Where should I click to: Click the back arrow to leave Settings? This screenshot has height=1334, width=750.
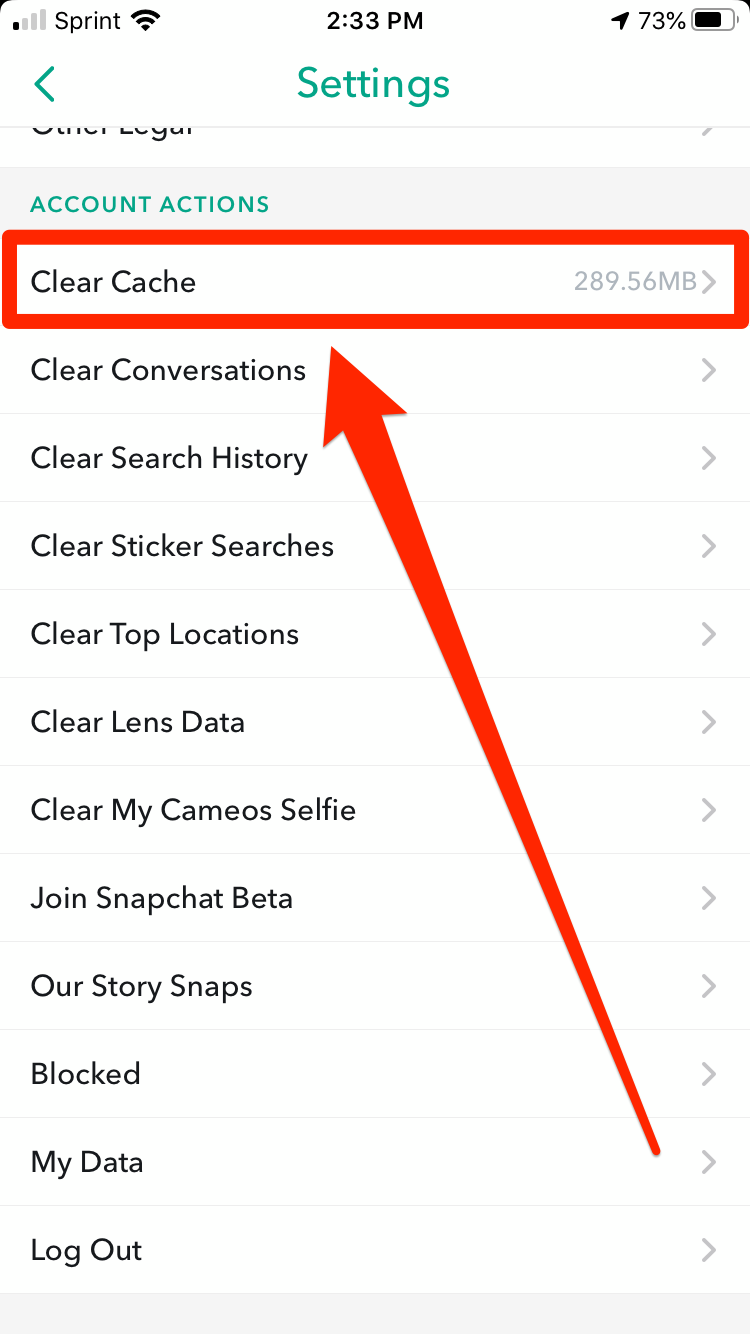[x=44, y=84]
